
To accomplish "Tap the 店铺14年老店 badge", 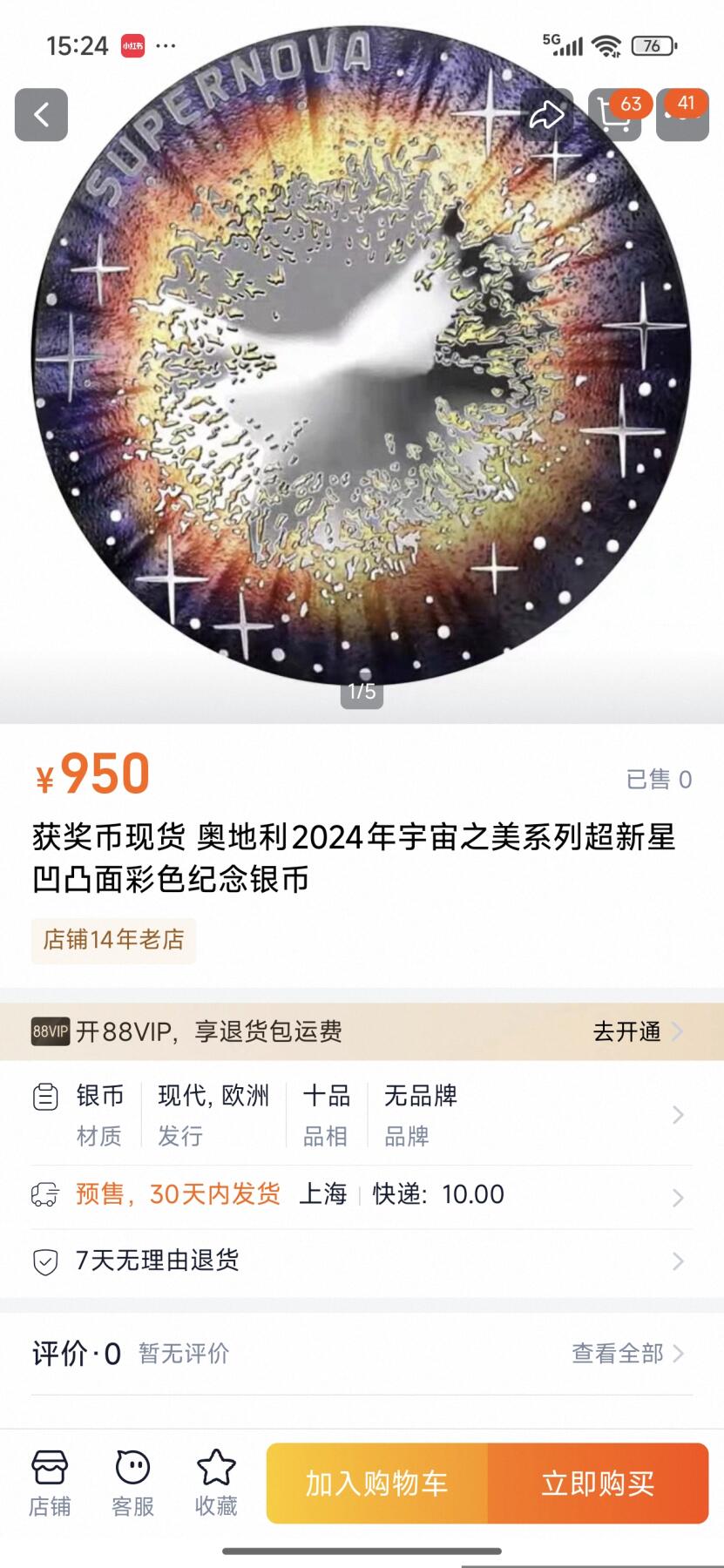I will tap(113, 940).
